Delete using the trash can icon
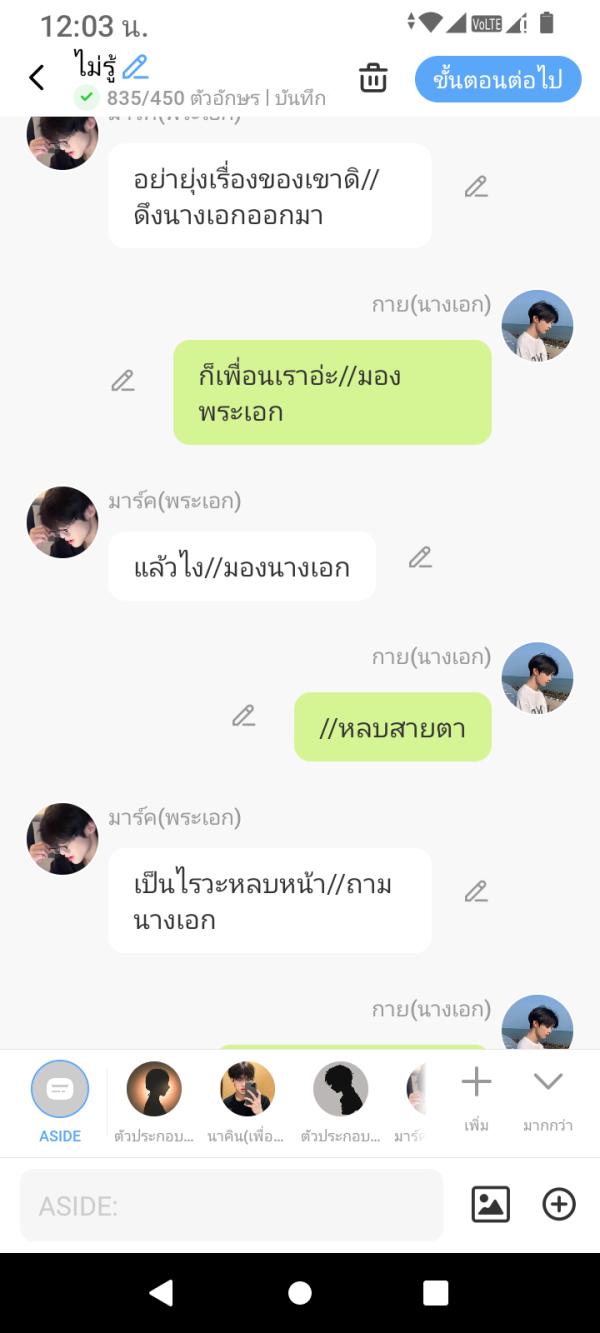 click(373, 78)
